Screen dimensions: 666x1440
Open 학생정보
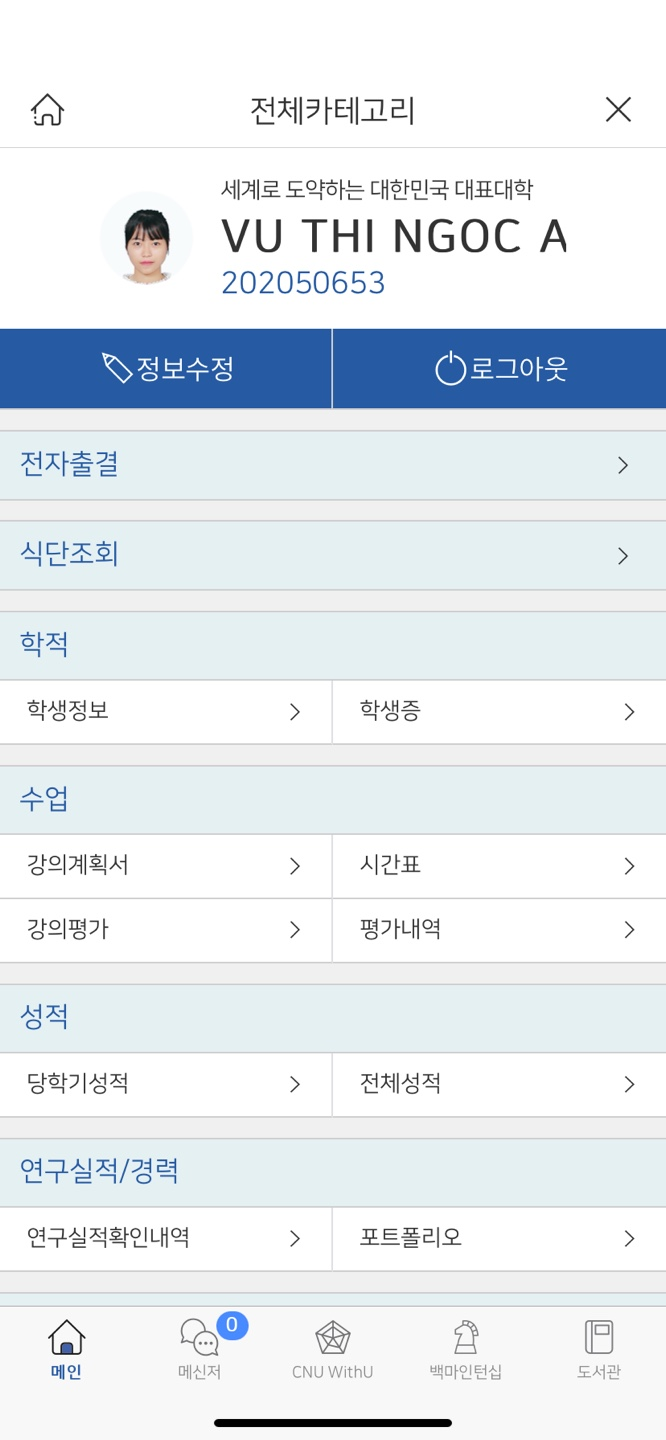(x=166, y=712)
